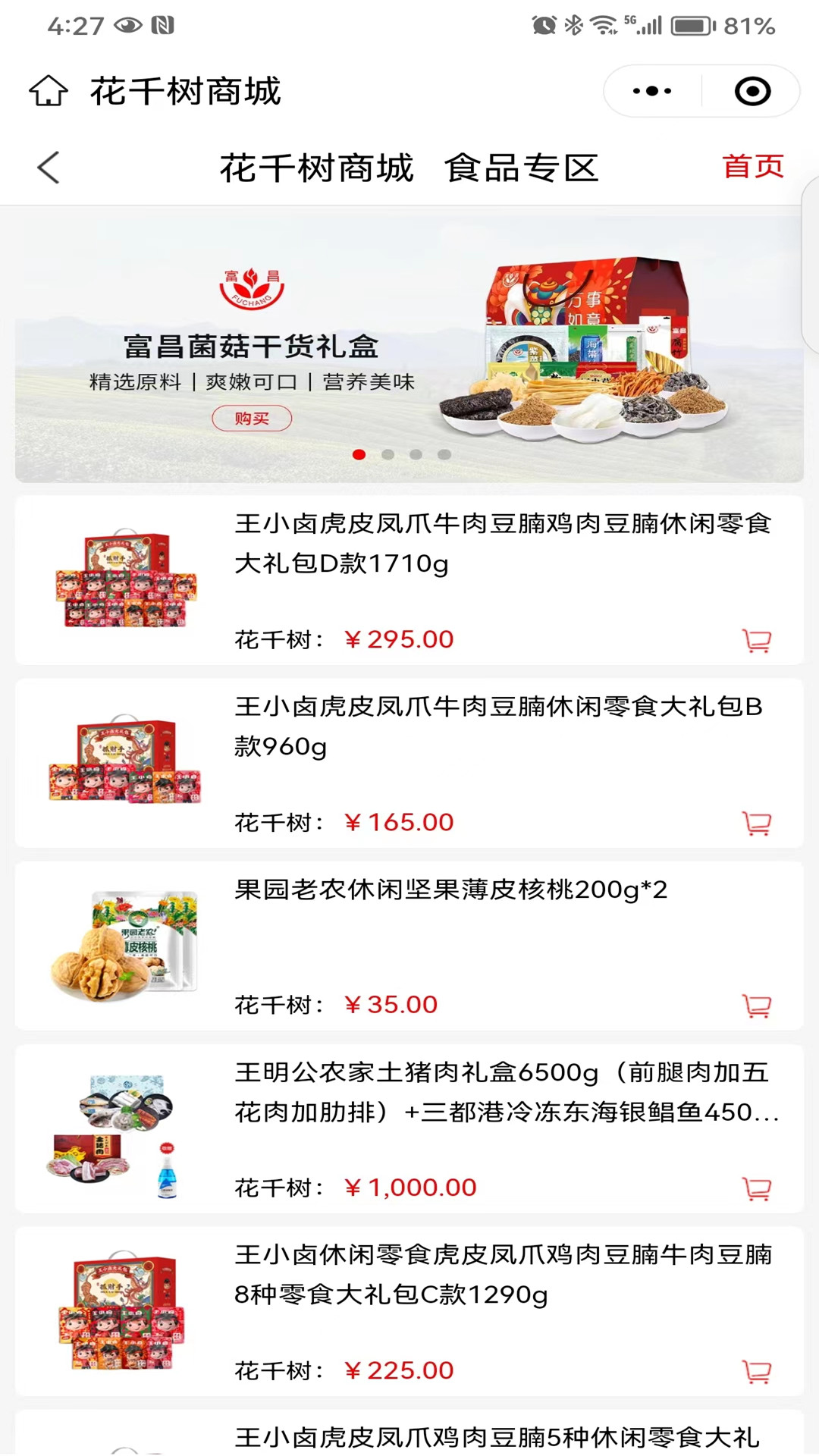
Task: Add the 35.00 yuan walnuts to cart
Action: point(756,1006)
